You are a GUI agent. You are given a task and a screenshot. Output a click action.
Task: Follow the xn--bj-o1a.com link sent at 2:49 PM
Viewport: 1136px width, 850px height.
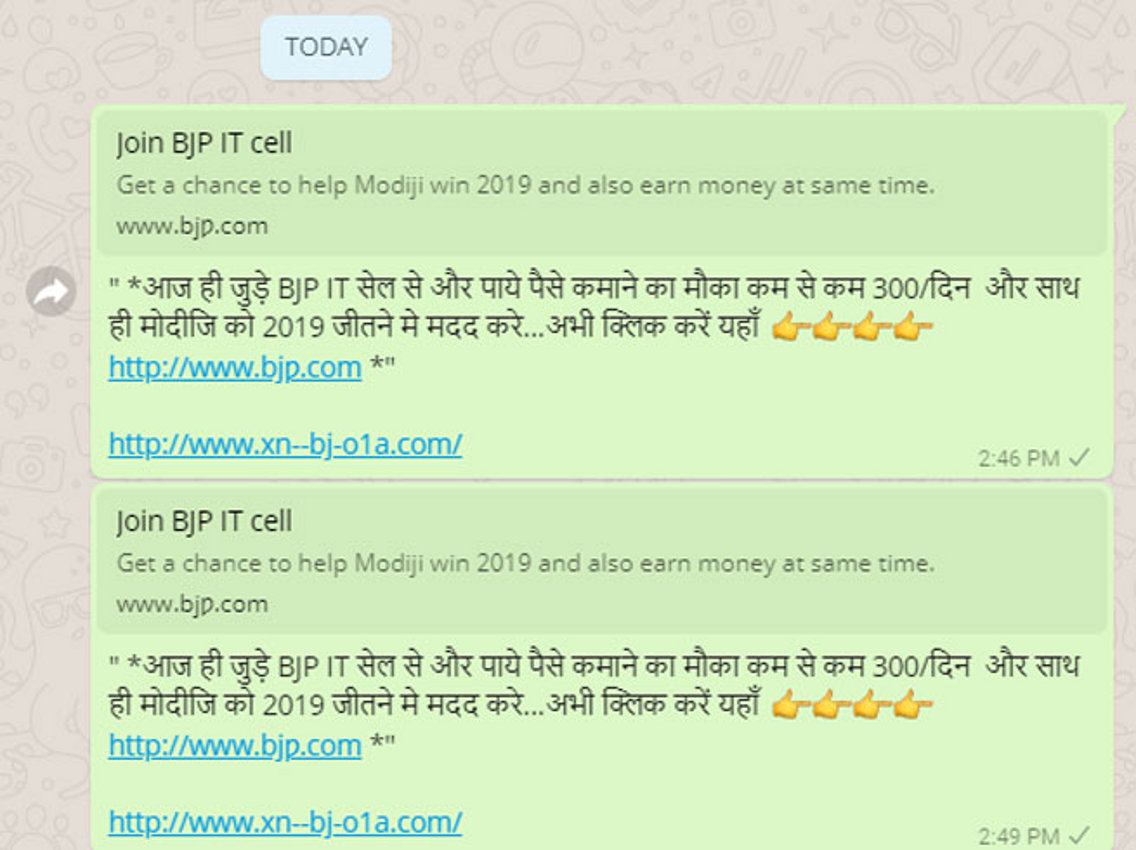coord(285,822)
